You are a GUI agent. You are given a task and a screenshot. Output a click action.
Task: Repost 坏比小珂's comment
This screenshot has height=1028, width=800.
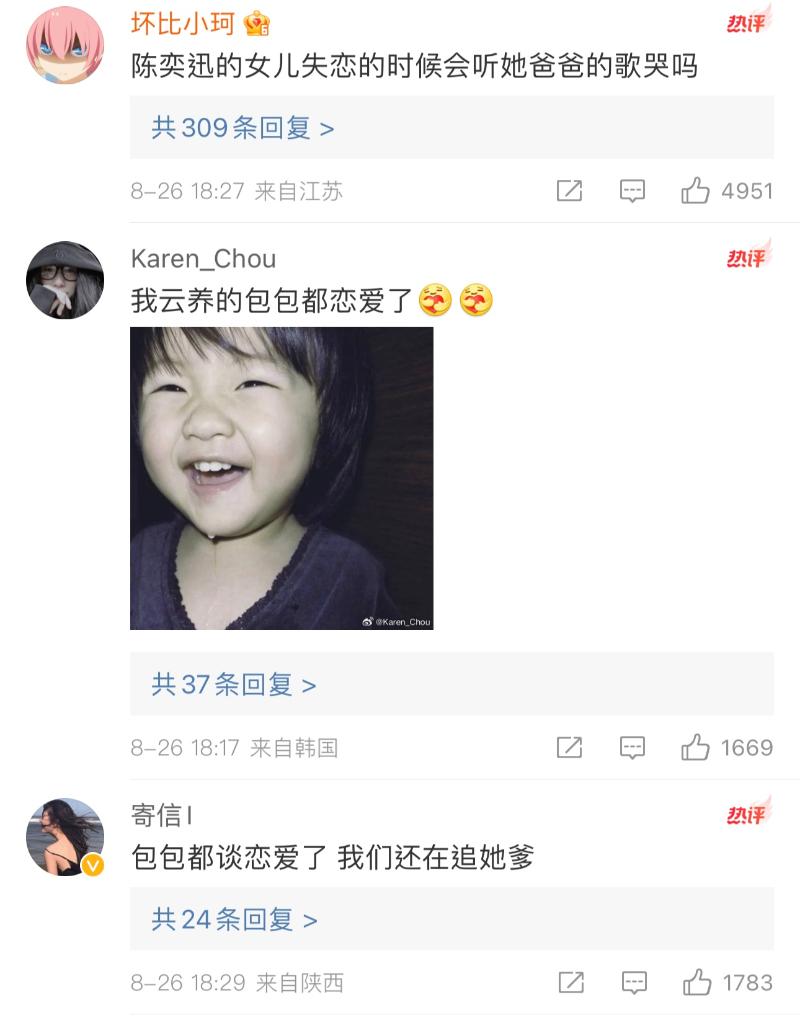click(x=569, y=190)
